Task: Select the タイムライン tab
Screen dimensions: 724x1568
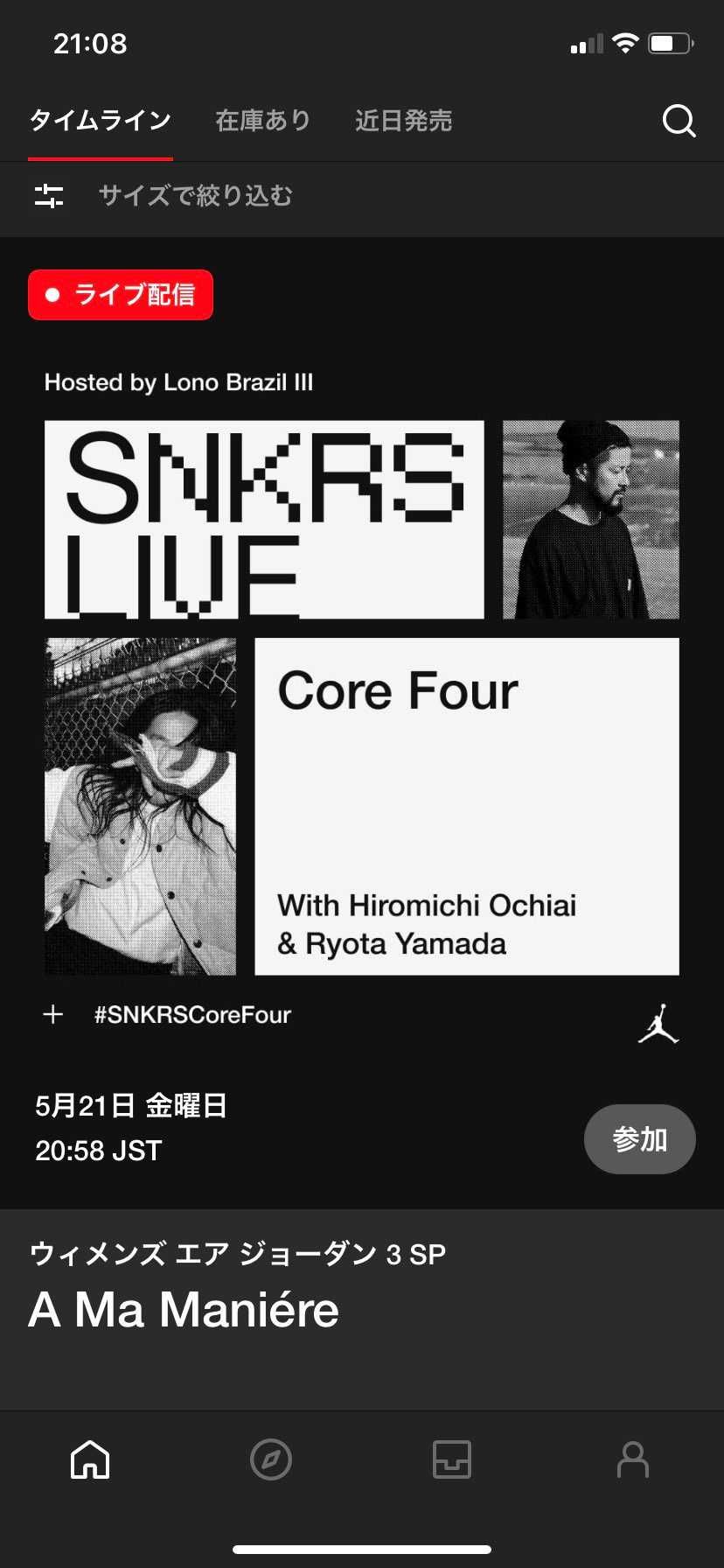Action: pos(100,122)
